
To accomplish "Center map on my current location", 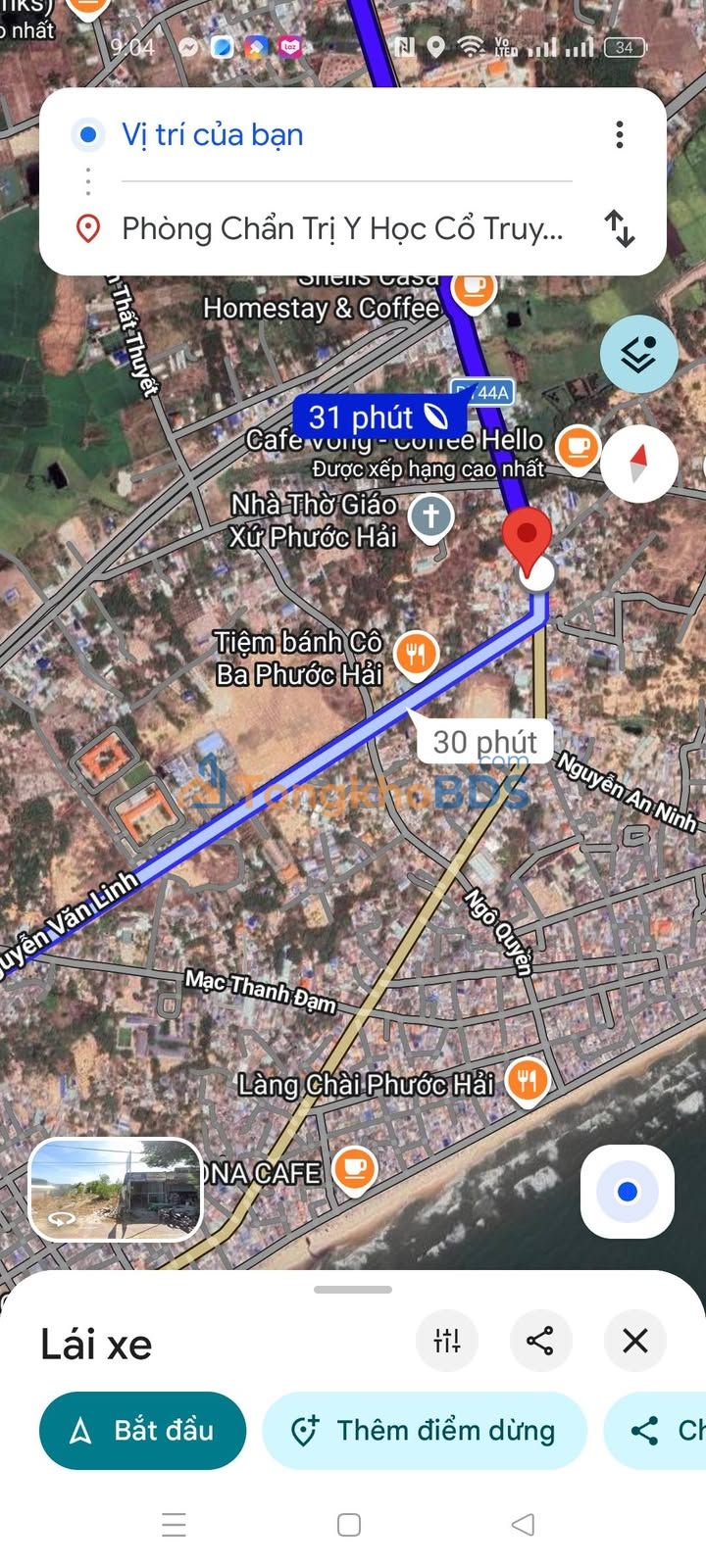I will pyautogui.click(x=627, y=1192).
